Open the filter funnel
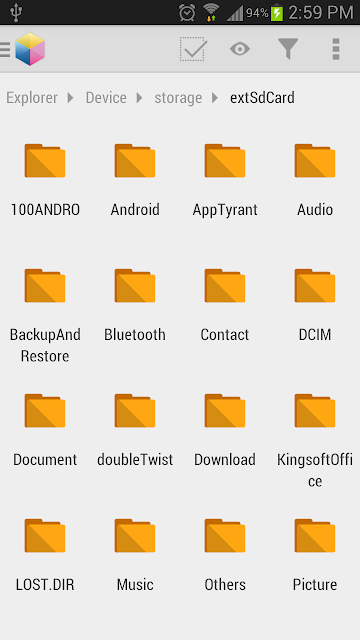 pyautogui.click(x=288, y=49)
